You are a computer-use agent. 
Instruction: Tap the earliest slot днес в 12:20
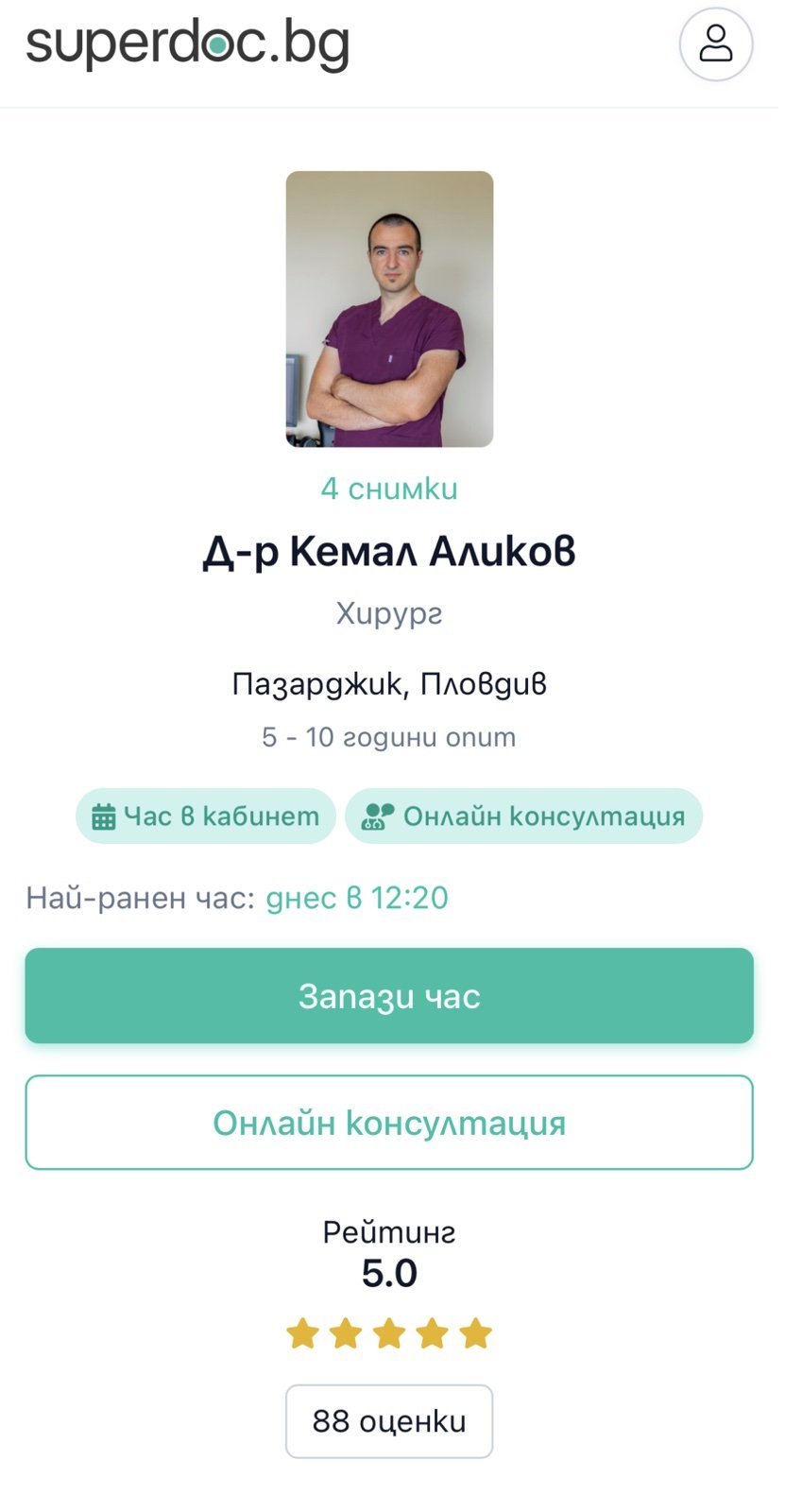pyautogui.click(x=357, y=898)
